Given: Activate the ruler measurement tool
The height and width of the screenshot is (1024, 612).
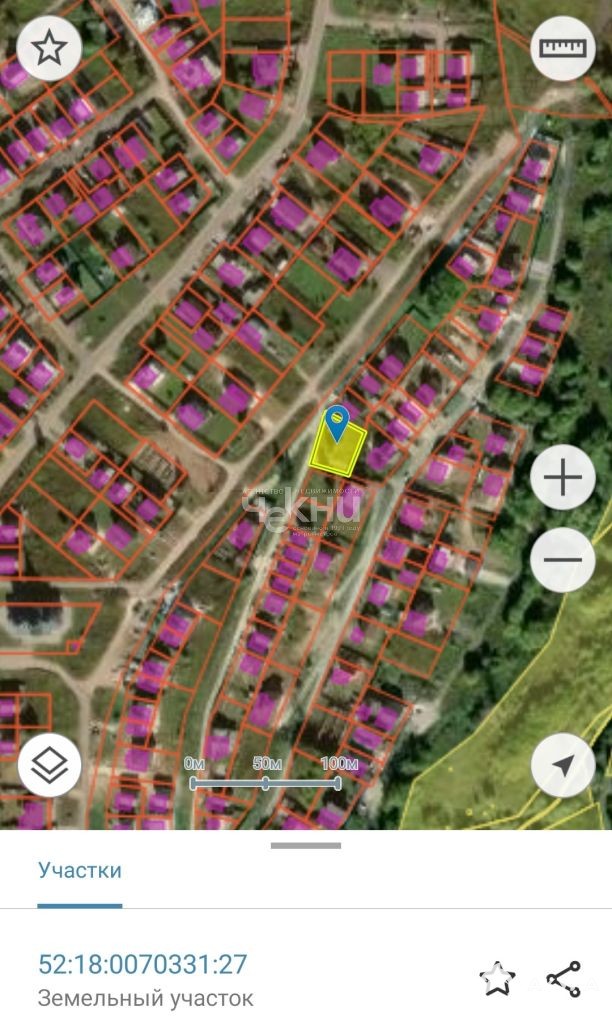Looking at the screenshot, I should click(563, 48).
